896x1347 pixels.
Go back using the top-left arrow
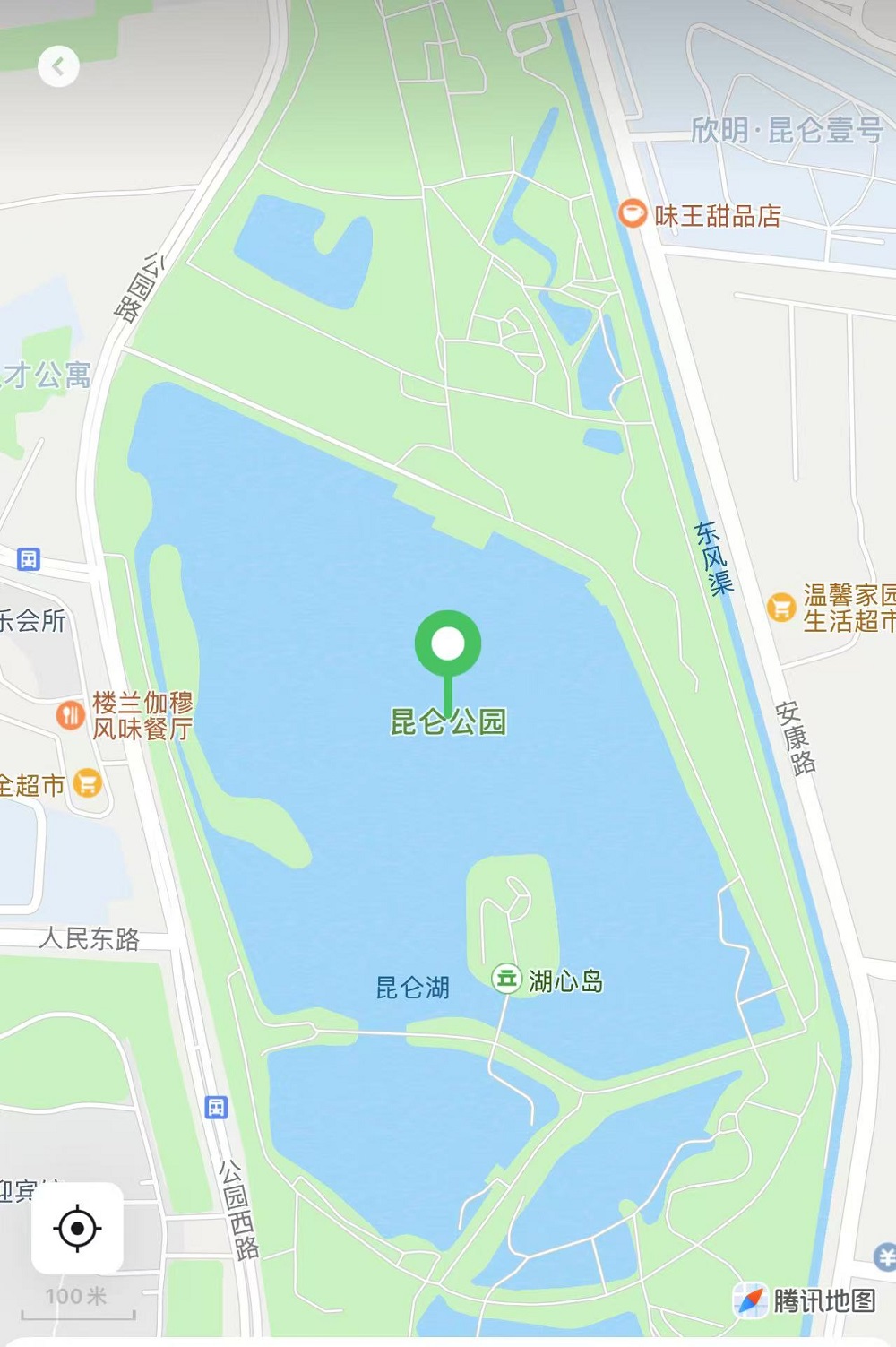(x=58, y=66)
